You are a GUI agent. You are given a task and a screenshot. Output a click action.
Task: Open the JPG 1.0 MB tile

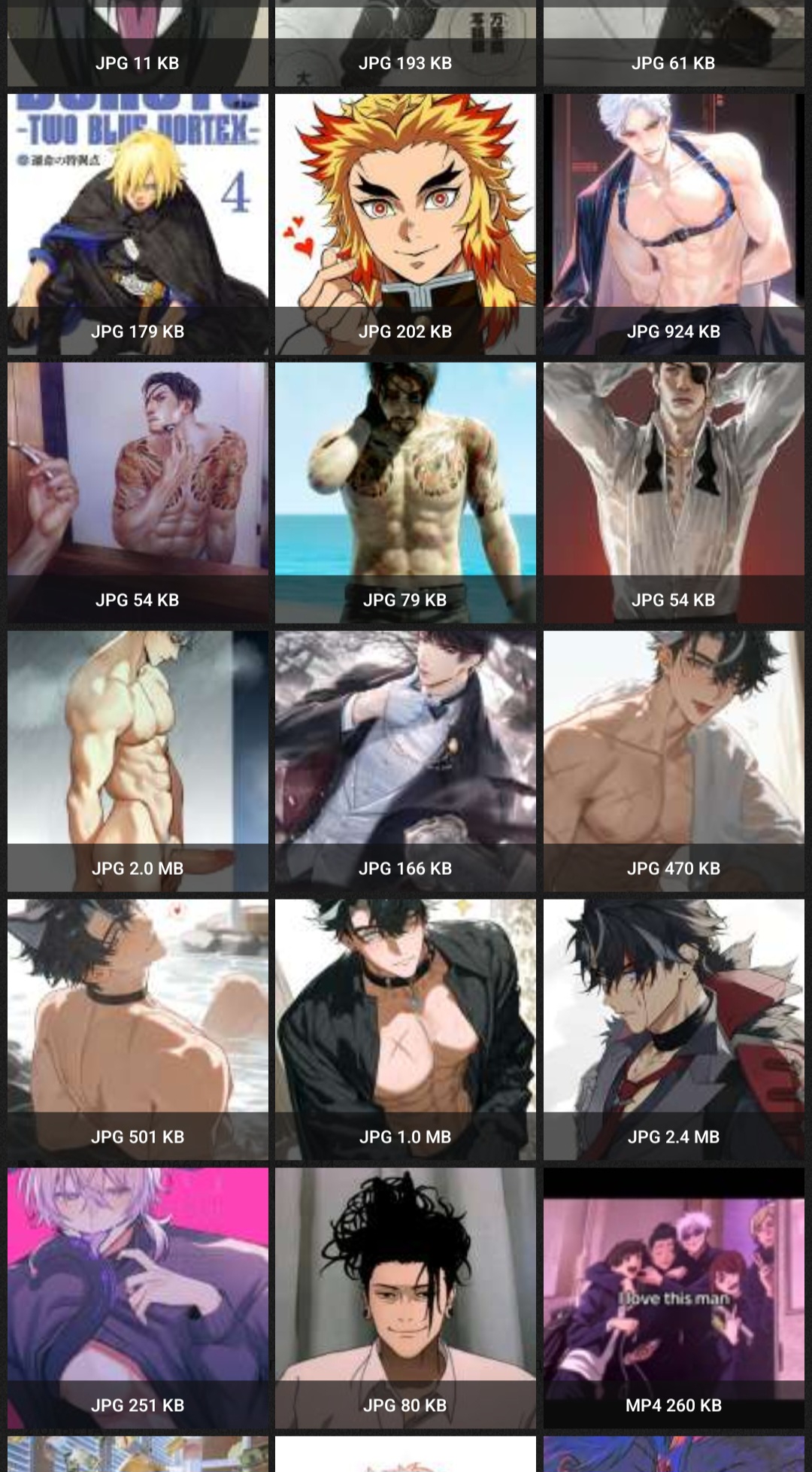[x=405, y=1030]
